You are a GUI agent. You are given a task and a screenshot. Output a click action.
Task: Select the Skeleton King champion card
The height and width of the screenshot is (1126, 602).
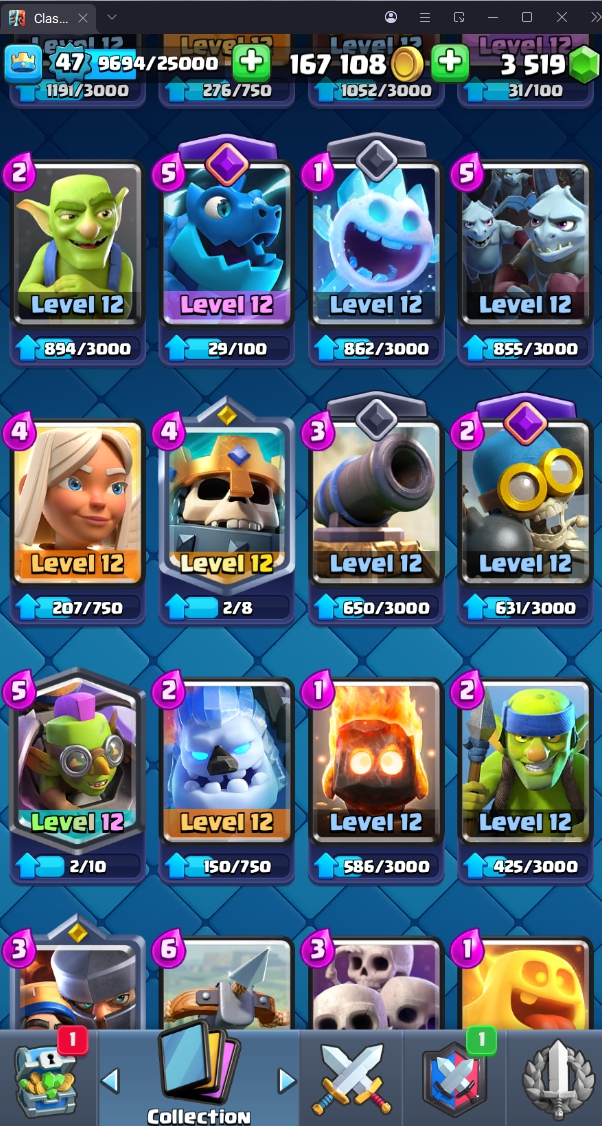point(226,505)
